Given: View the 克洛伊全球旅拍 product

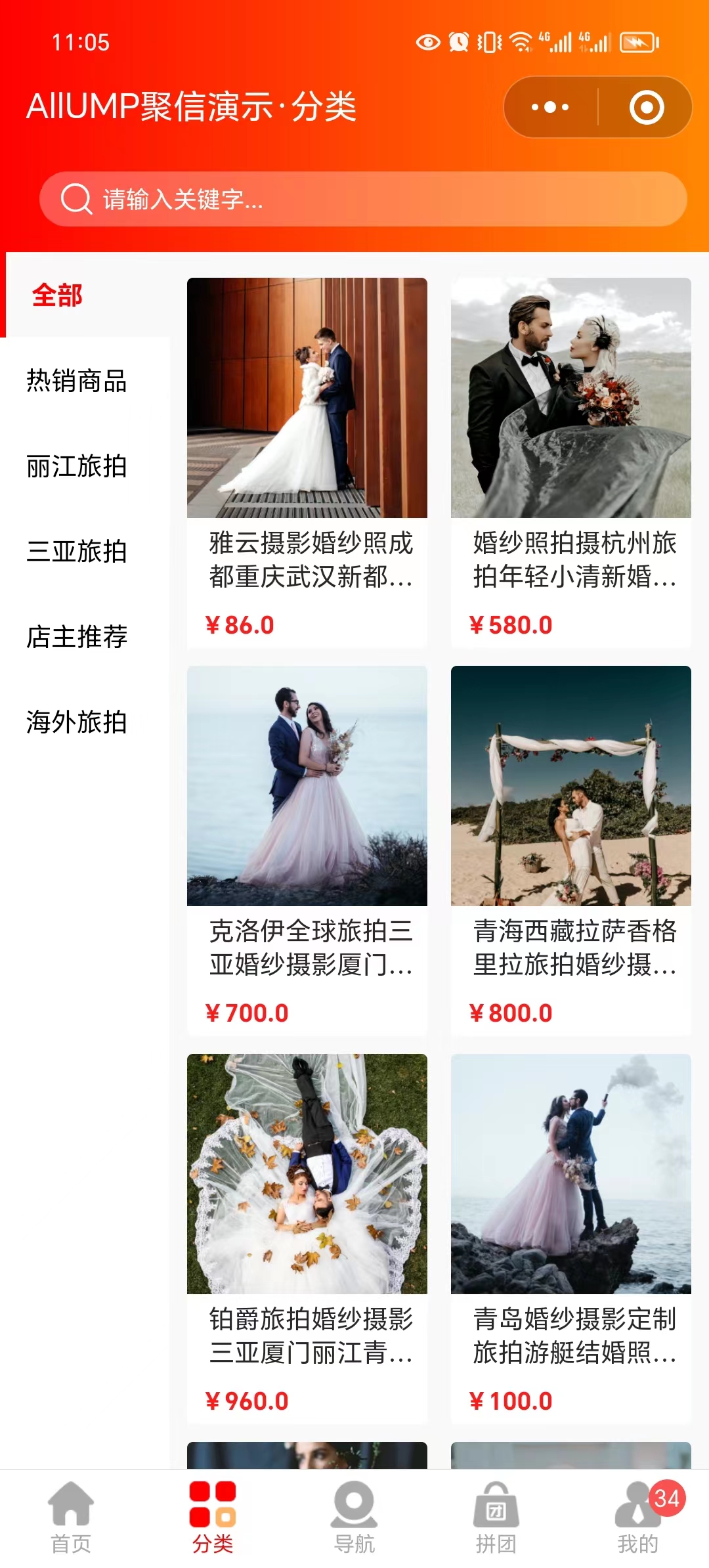Looking at the screenshot, I should tap(307, 847).
